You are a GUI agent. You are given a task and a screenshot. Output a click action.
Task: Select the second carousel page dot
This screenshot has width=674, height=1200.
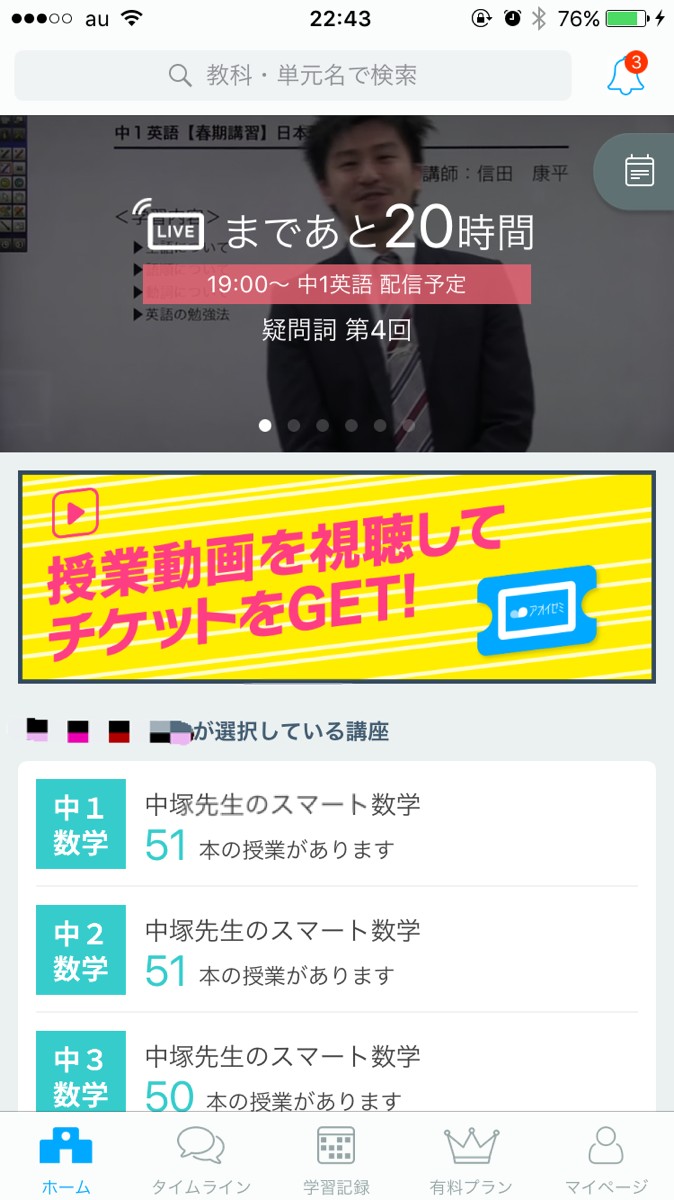(294, 425)
